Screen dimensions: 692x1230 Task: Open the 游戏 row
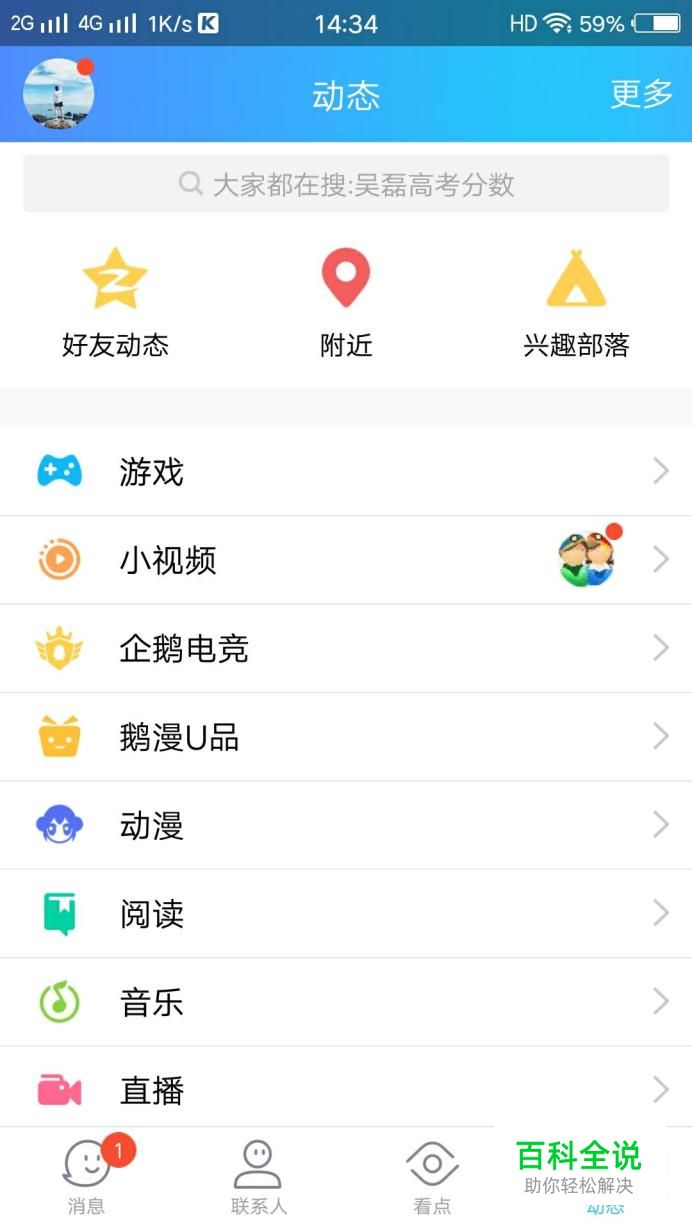coord(346,472)
